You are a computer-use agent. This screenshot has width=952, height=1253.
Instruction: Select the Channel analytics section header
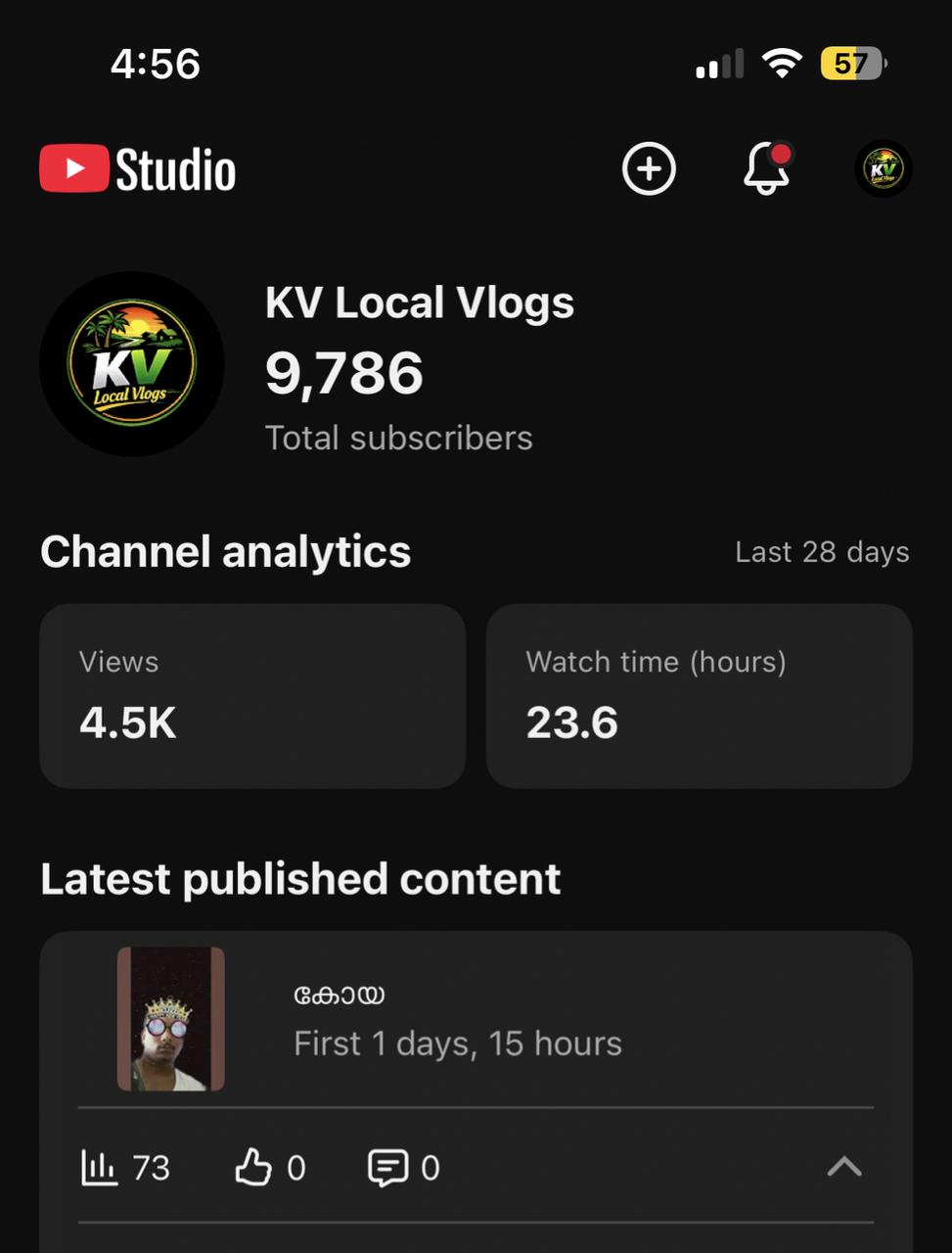[225, 551]
